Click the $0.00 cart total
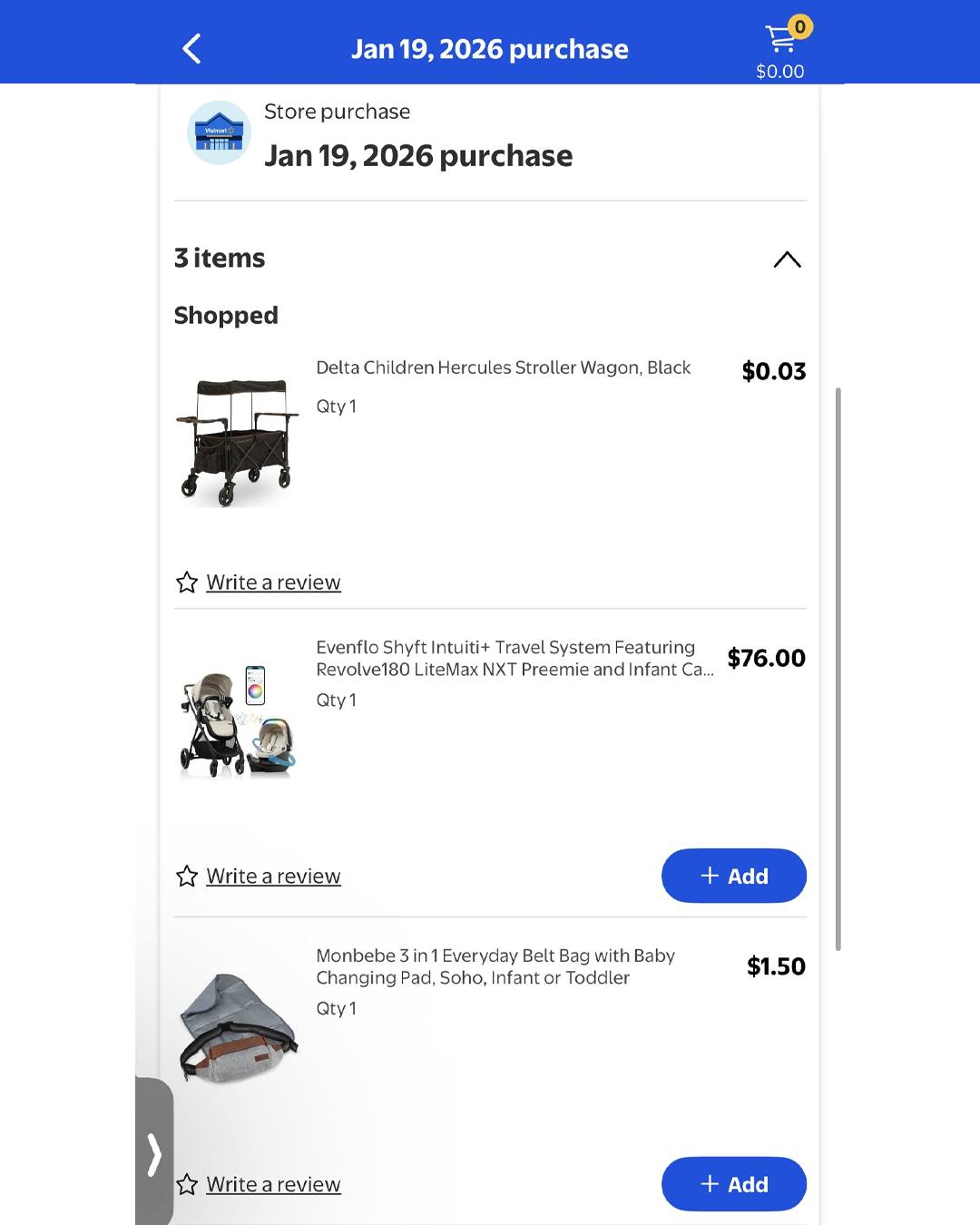 (779, 70)
